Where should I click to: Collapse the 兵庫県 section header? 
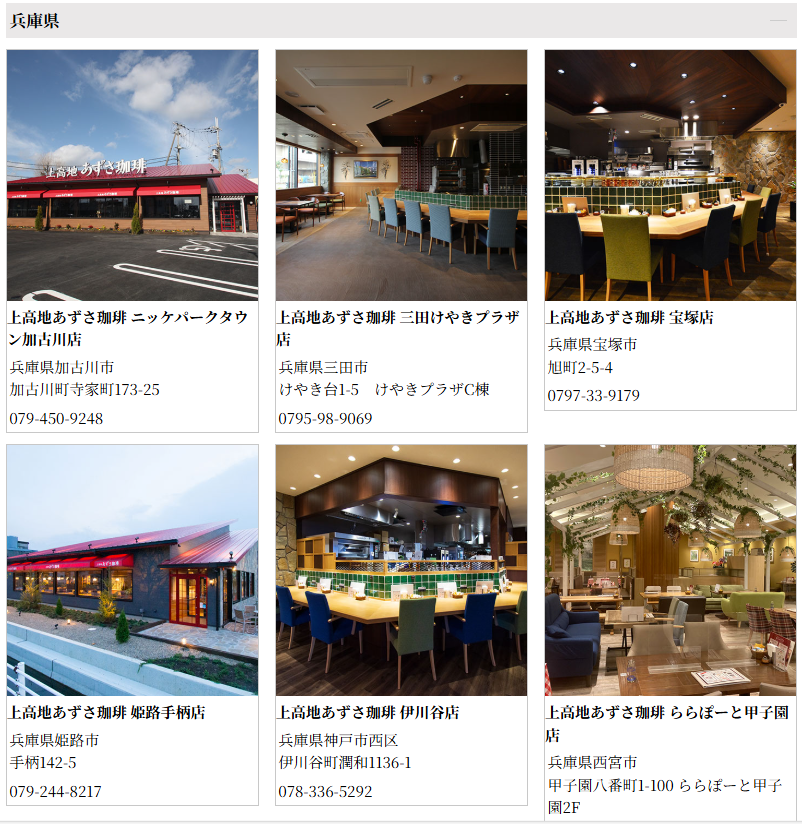pos(778,21)
